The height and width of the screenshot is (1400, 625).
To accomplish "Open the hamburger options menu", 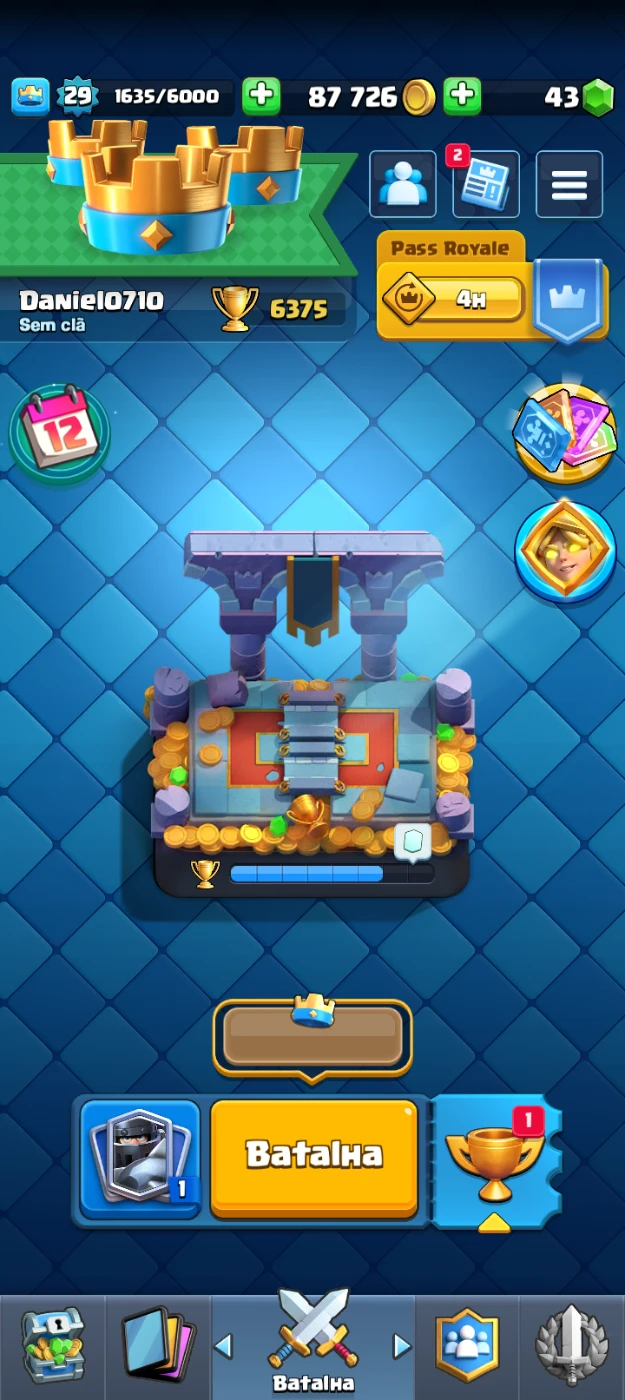I will click(569, 184).
